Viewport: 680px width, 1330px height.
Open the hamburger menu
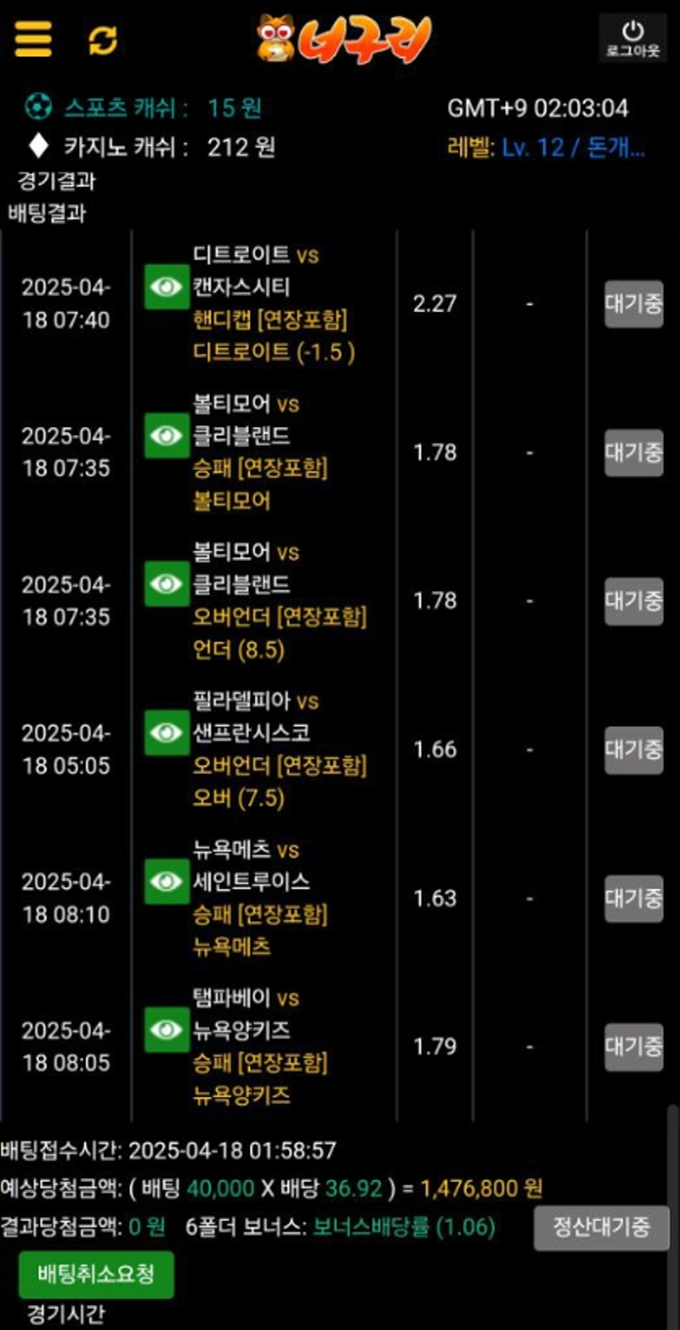[x=33, y=39]
